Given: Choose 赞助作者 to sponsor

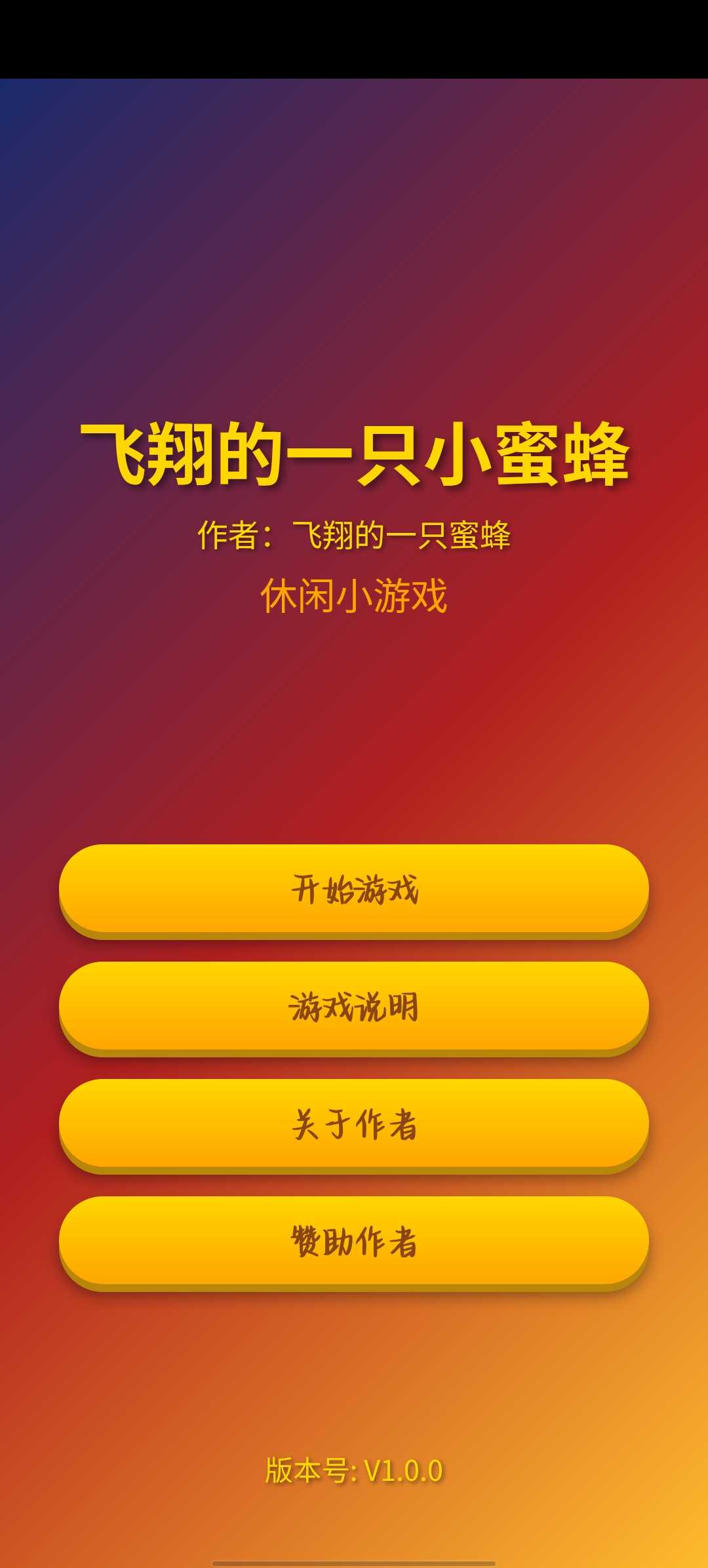Looking at the screenshot, I should (x=354, y=1241).
